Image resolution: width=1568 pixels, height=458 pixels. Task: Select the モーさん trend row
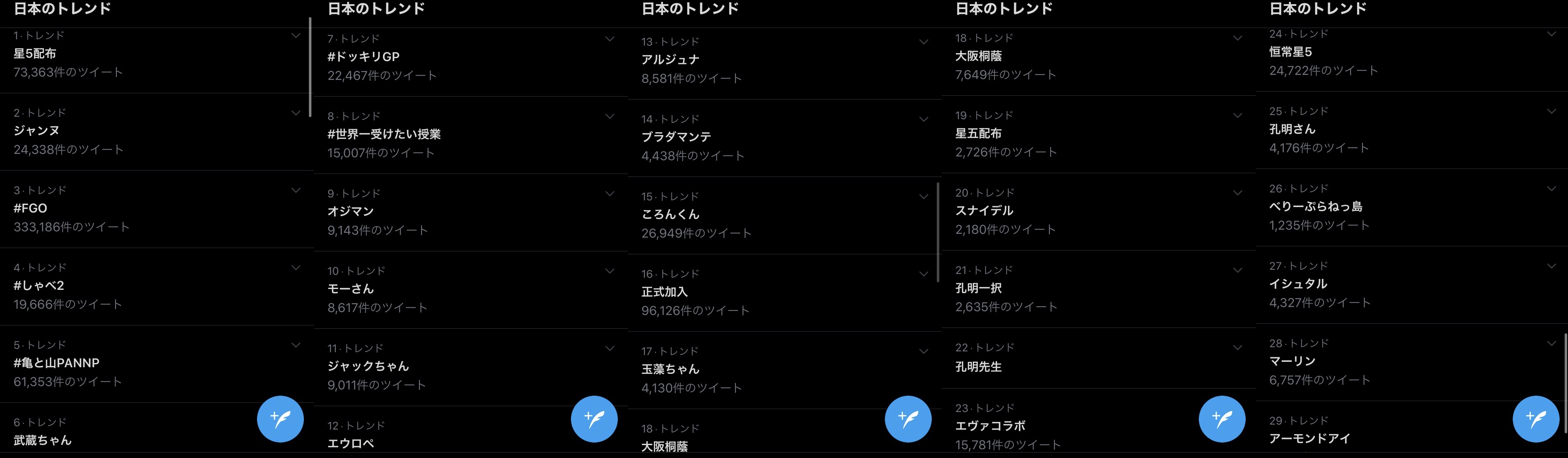point(351,289)
